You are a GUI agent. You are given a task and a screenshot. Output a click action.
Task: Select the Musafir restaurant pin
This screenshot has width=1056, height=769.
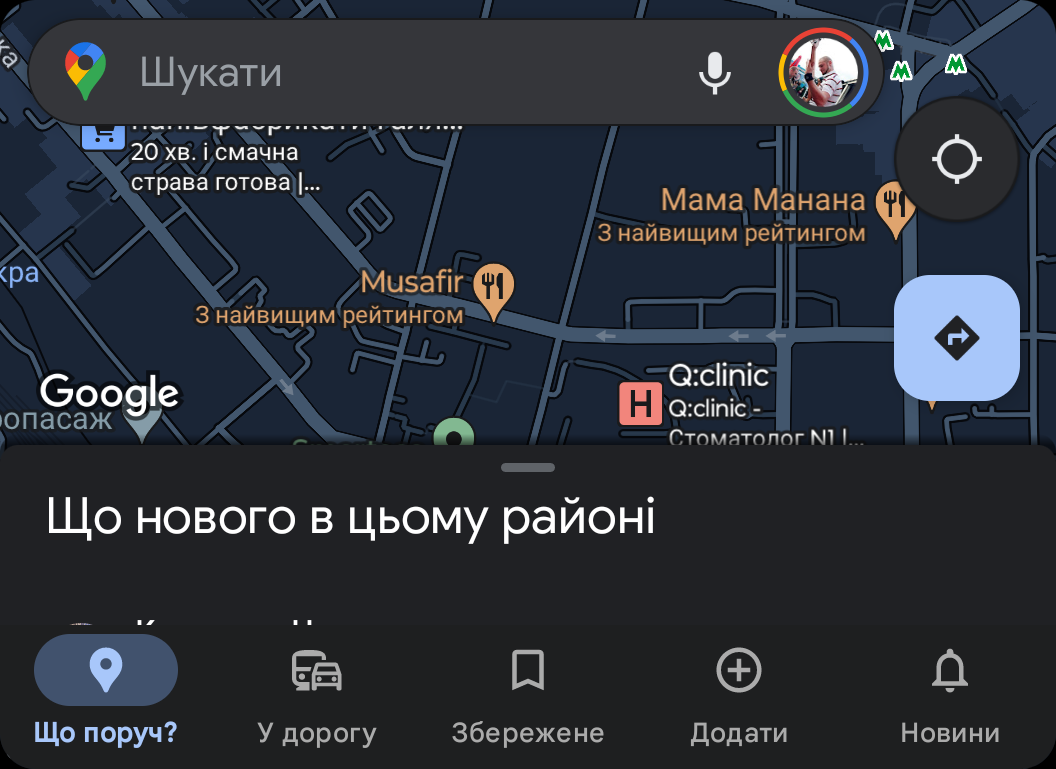tap(493, 288)
